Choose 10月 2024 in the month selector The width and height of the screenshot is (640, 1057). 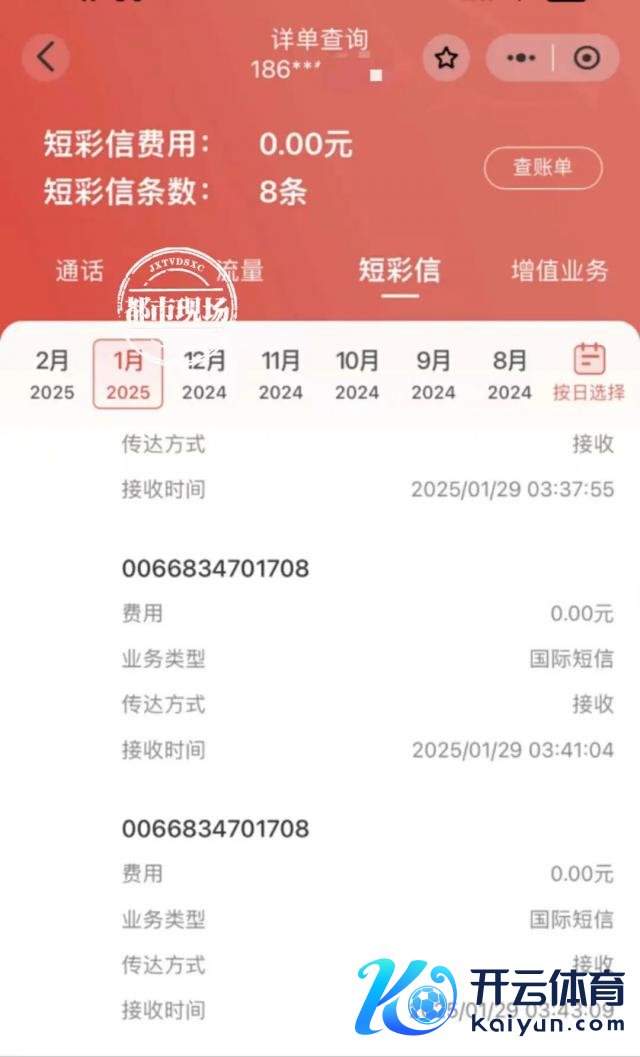pos(357,375)
